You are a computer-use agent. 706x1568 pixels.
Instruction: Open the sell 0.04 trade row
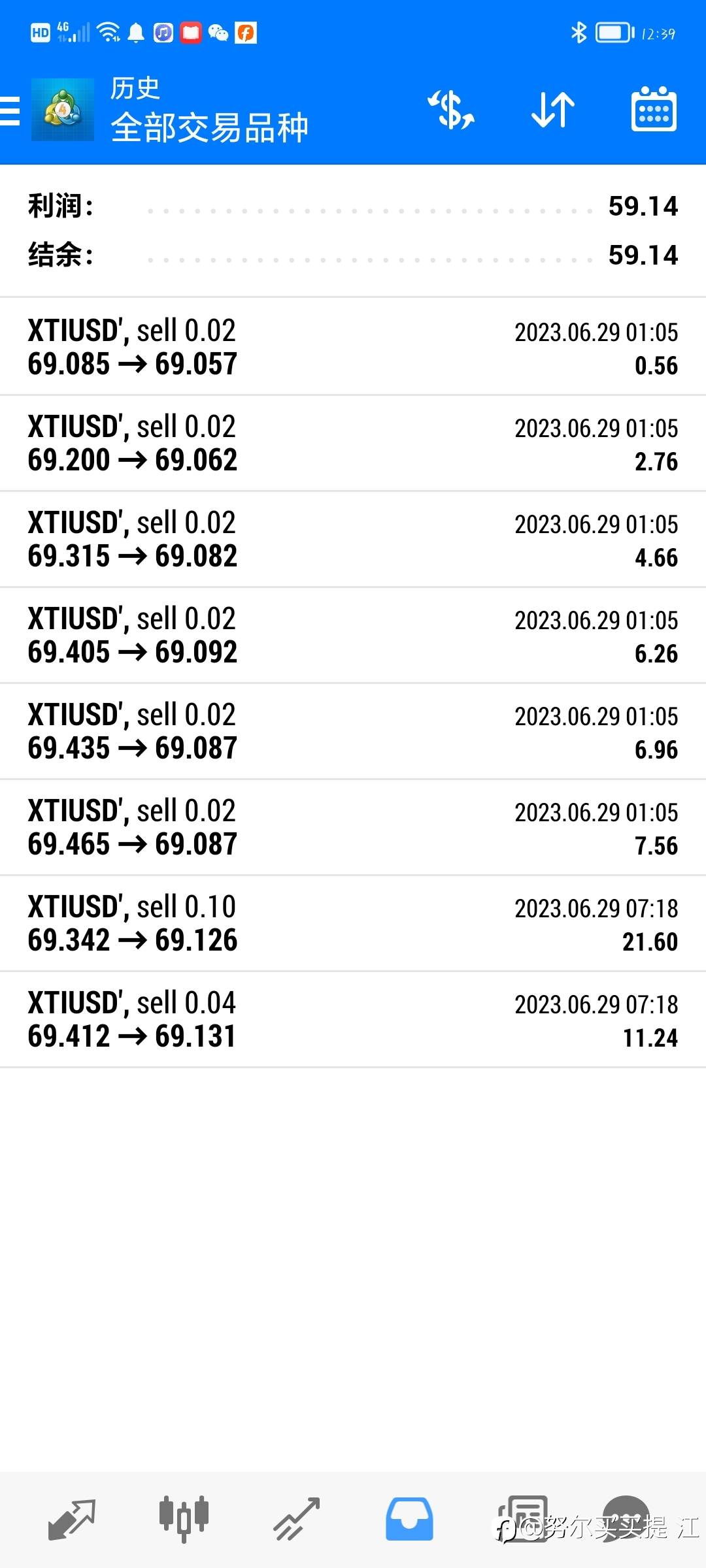pyautogui.click(x=353, y=1019)
